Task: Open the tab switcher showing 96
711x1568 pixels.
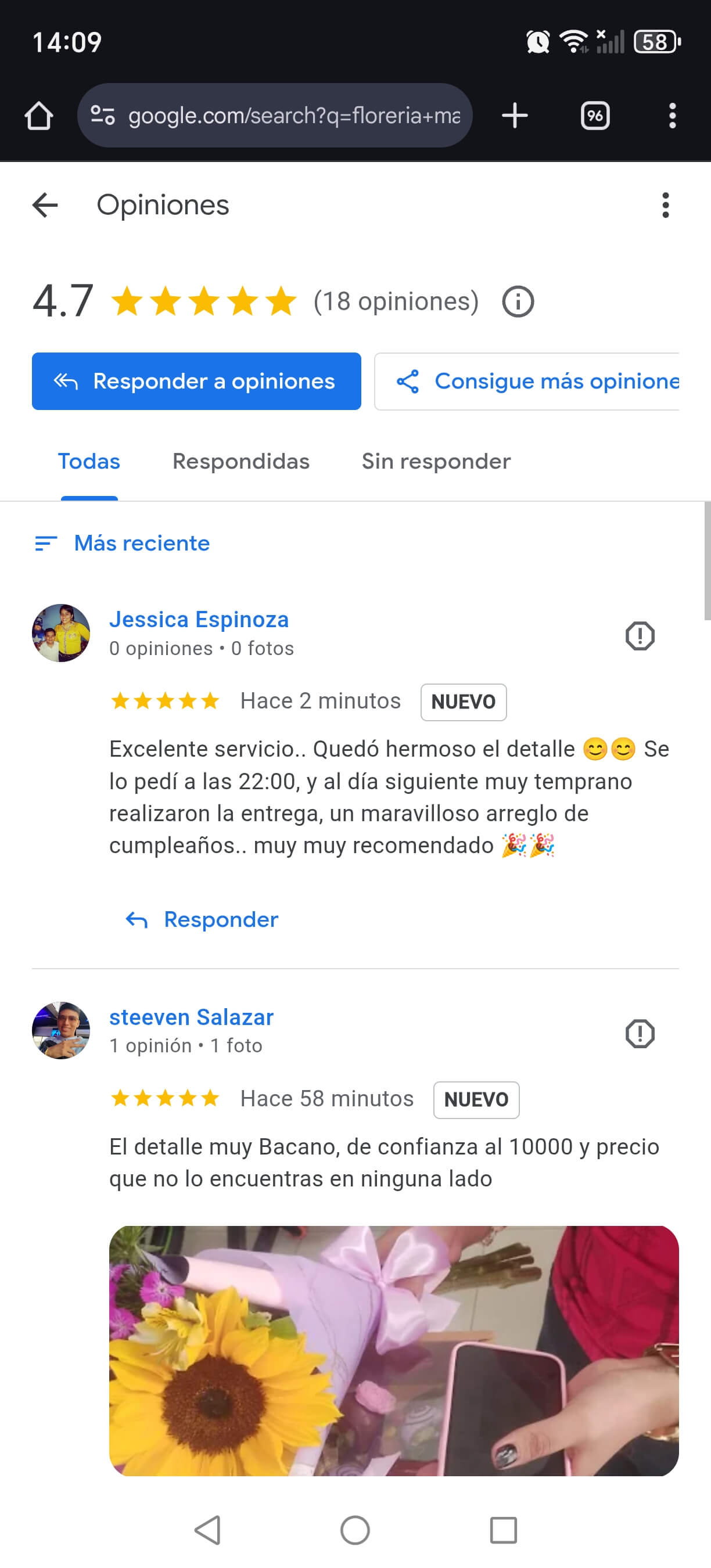Action: click(x=595, y=116)
